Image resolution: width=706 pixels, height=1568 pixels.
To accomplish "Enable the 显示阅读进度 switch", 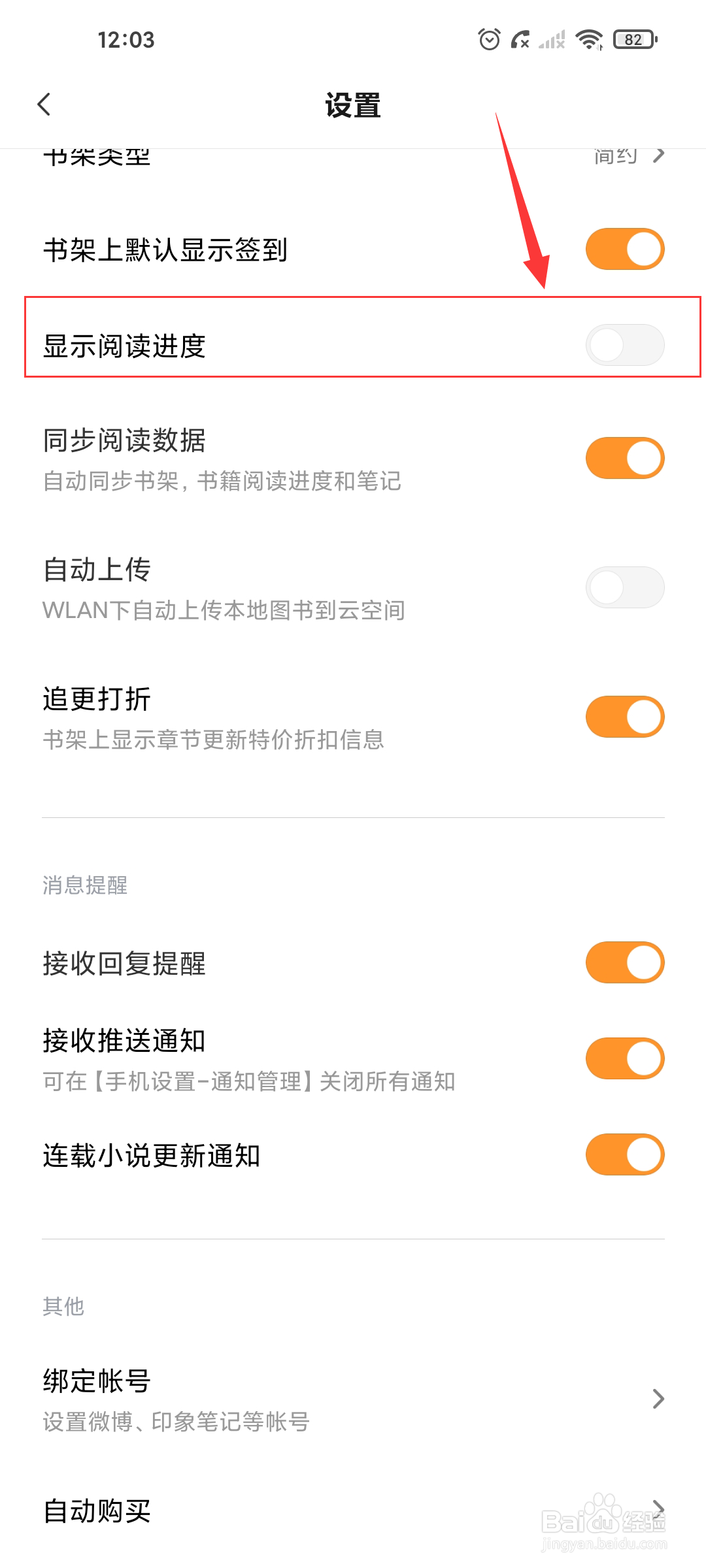I will (625, 345).
